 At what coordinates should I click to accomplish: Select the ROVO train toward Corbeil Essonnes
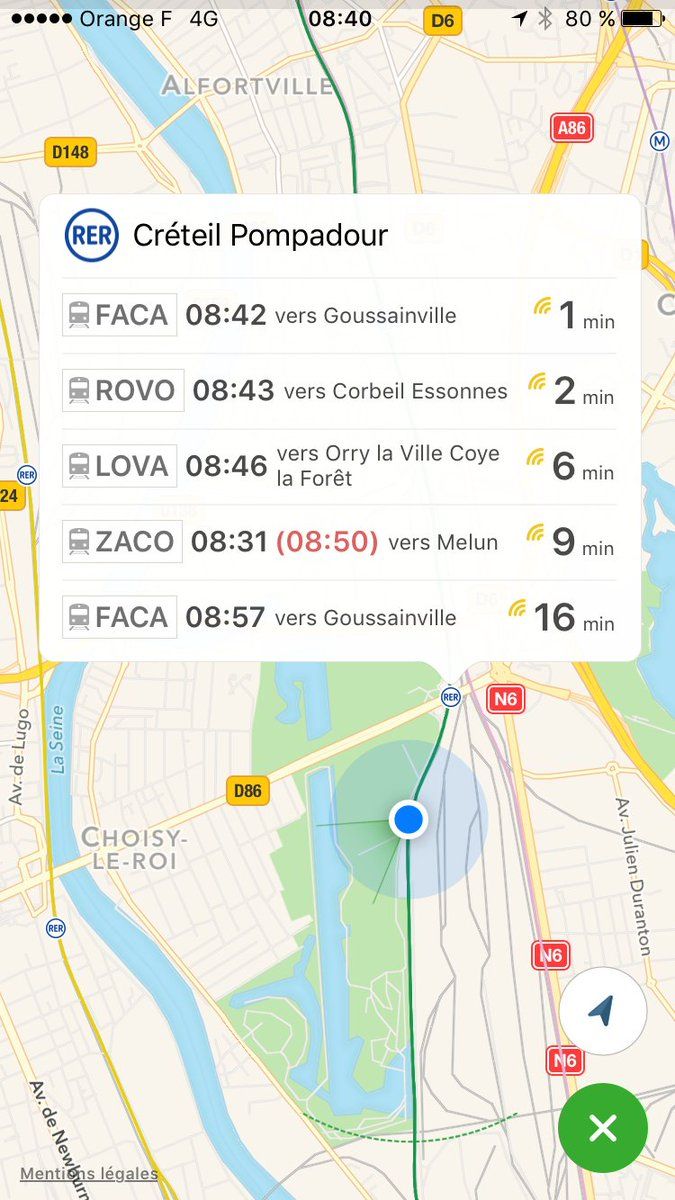[339, 391]
